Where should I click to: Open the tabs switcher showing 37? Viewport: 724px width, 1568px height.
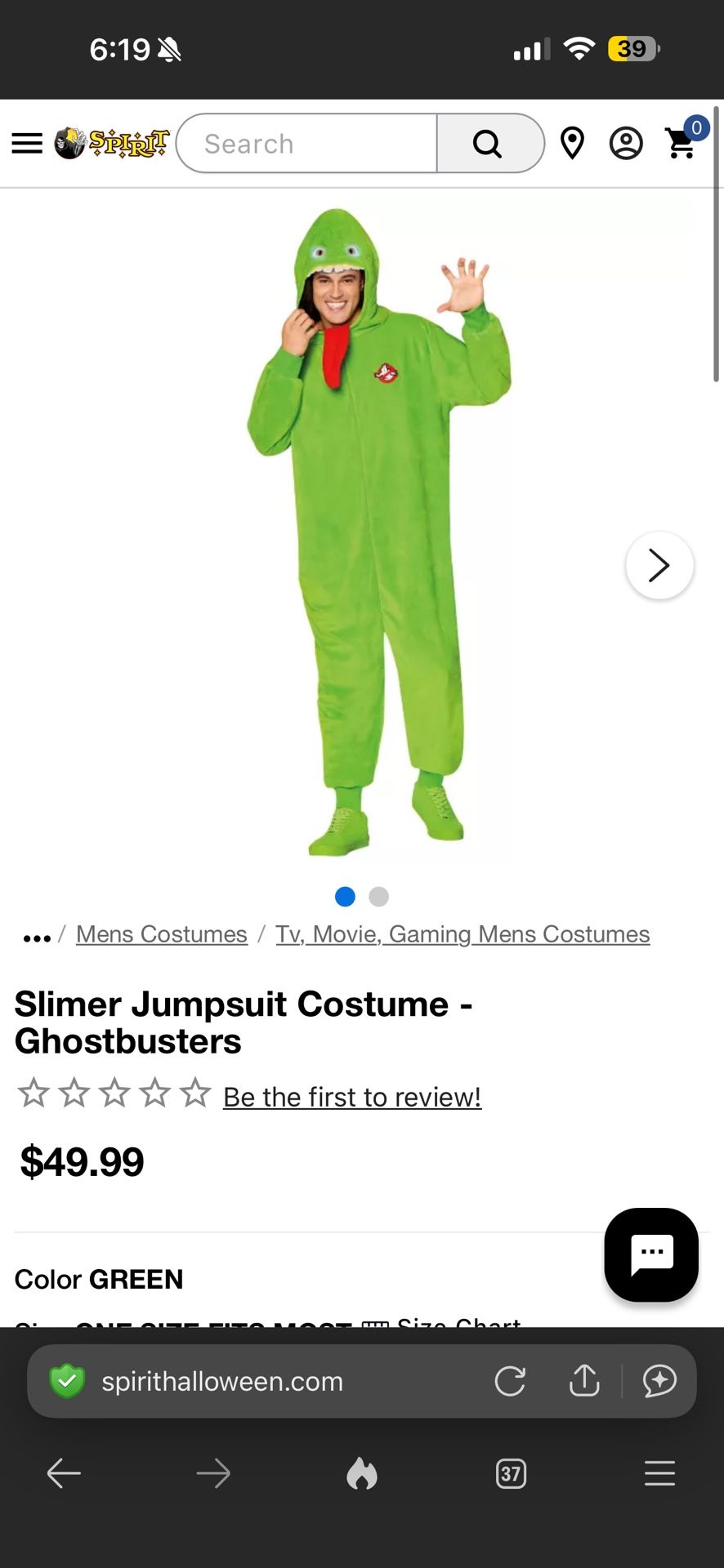511,1473
